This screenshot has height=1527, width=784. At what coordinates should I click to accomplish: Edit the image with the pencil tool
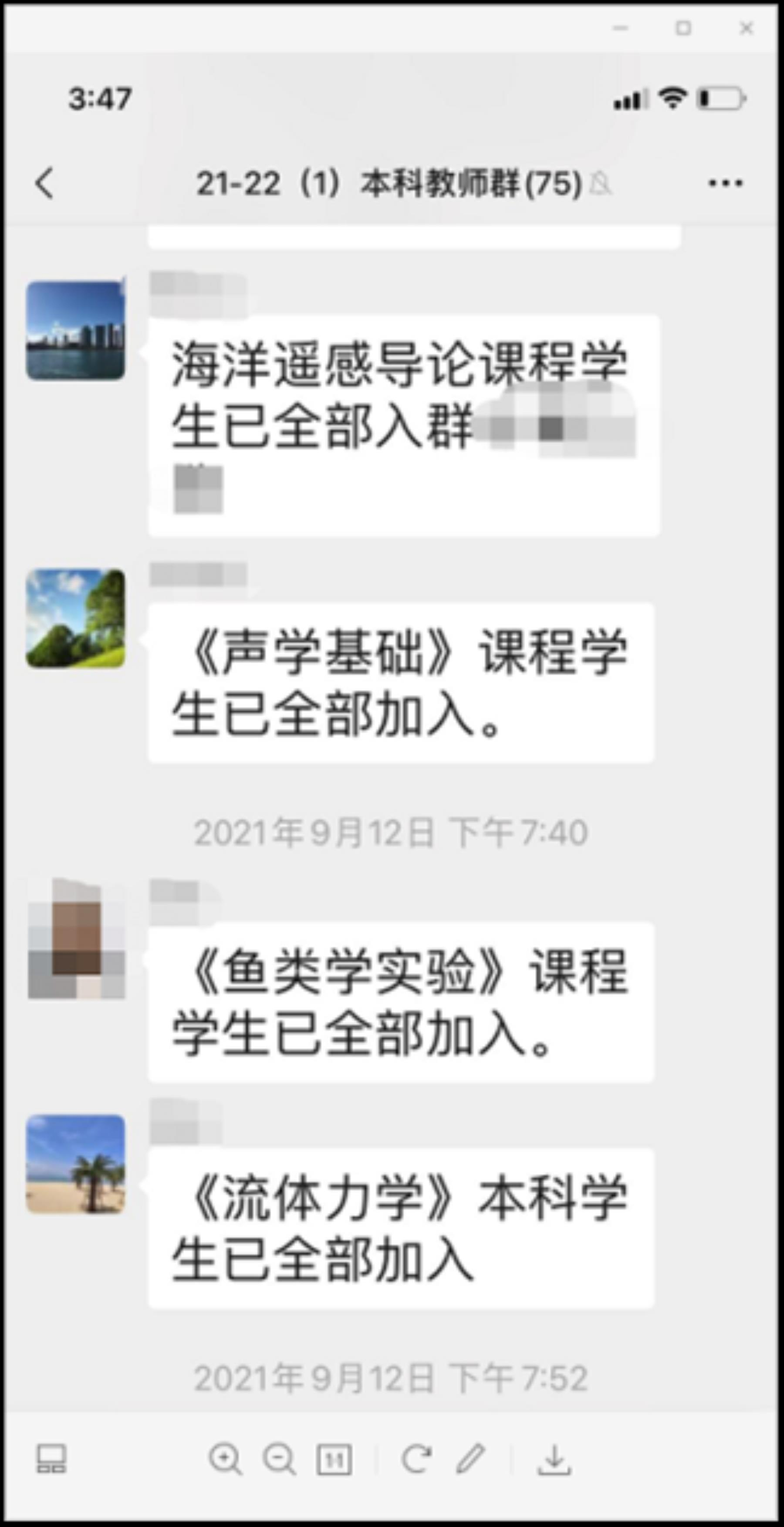470,1459
